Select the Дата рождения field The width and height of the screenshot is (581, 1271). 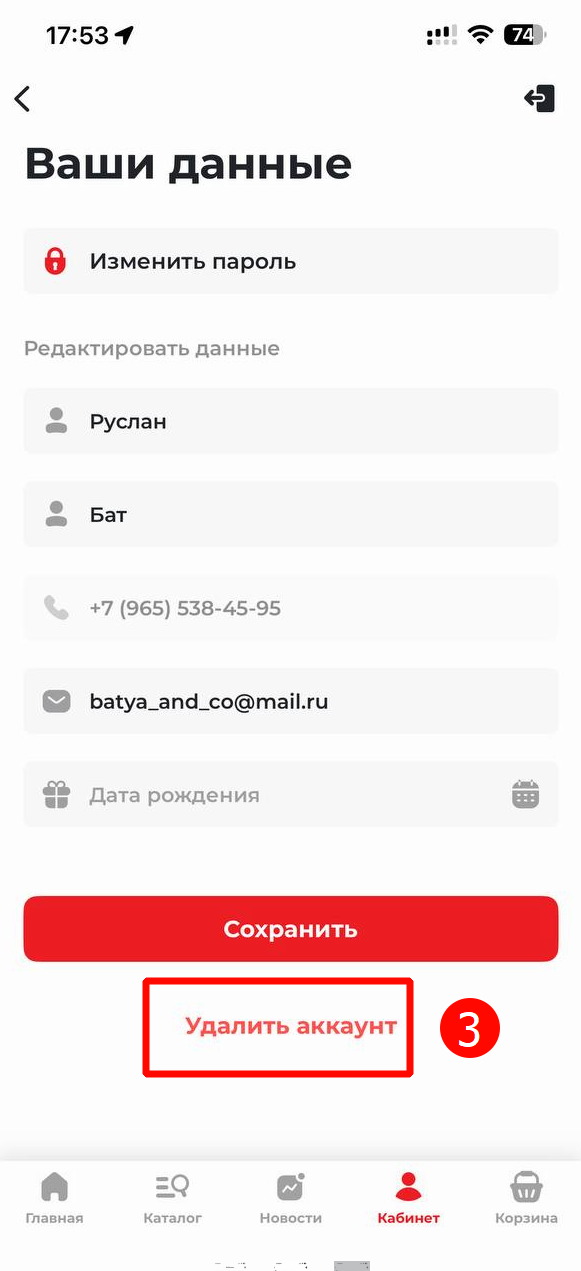point(291,795)
